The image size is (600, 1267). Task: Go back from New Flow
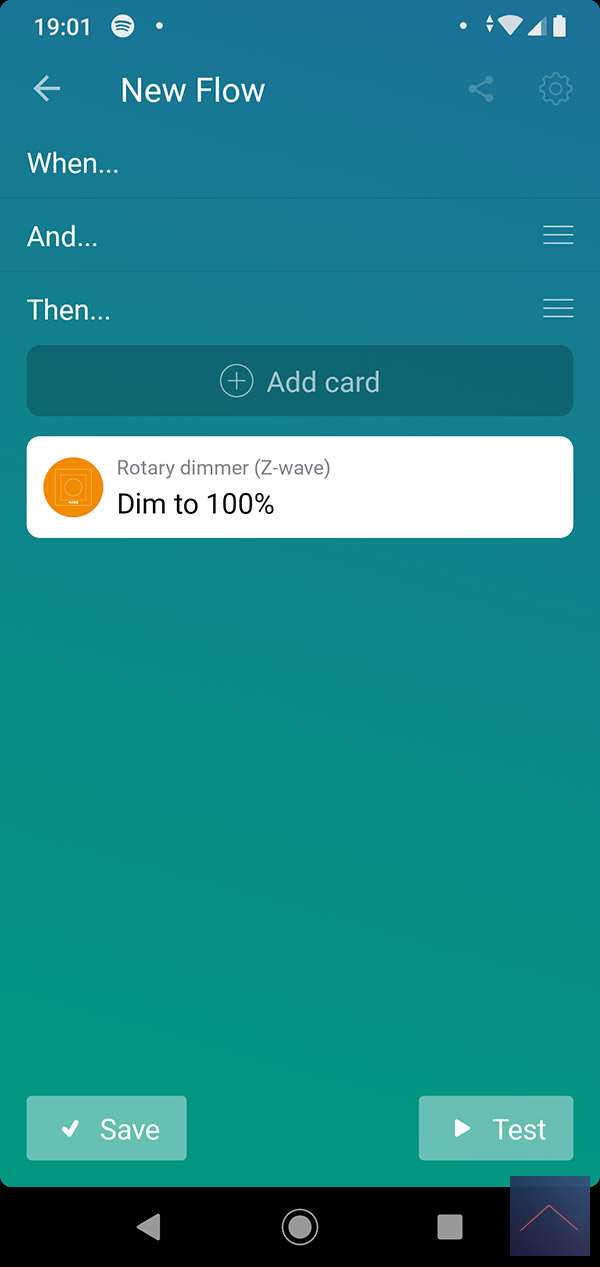coord(47,89)
